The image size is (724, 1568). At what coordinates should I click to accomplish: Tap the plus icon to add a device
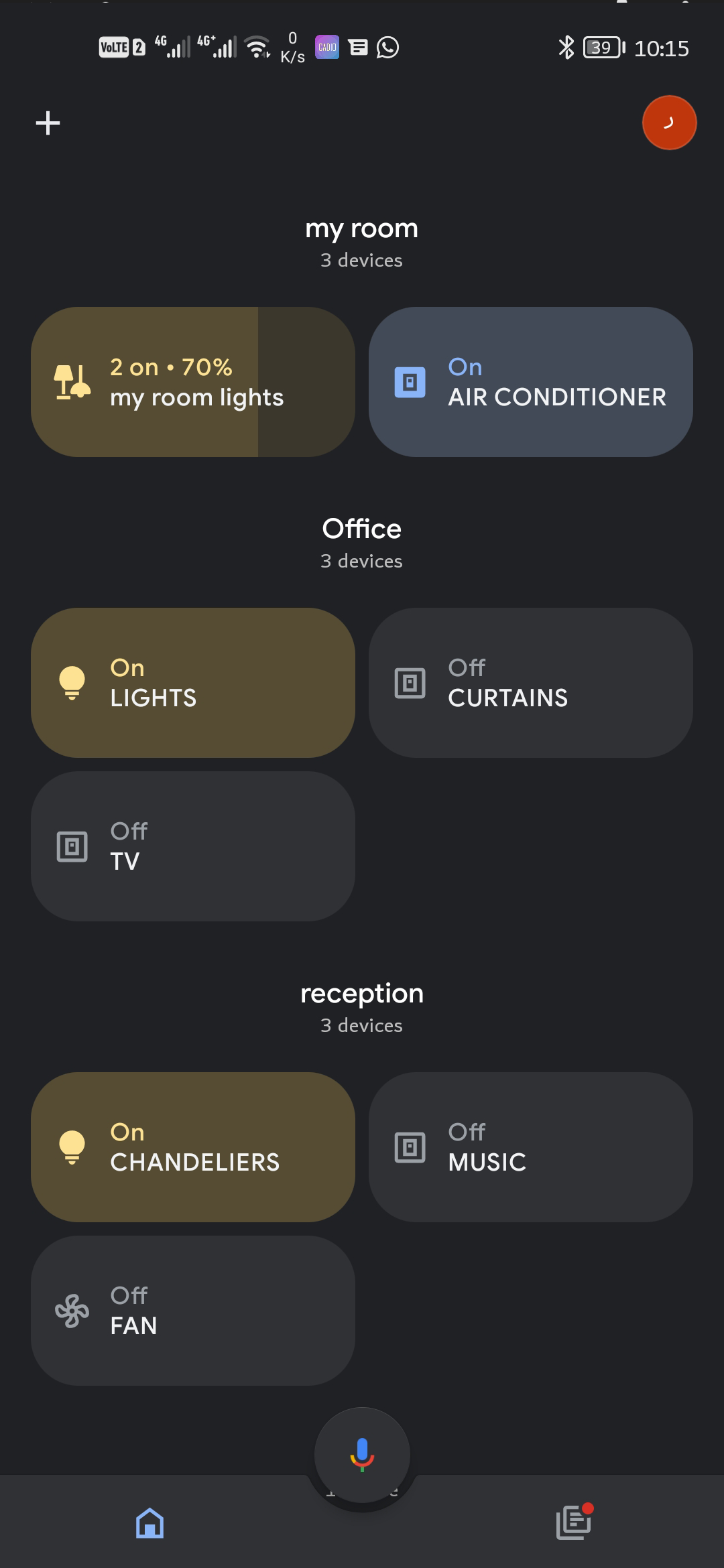(48, 123)
